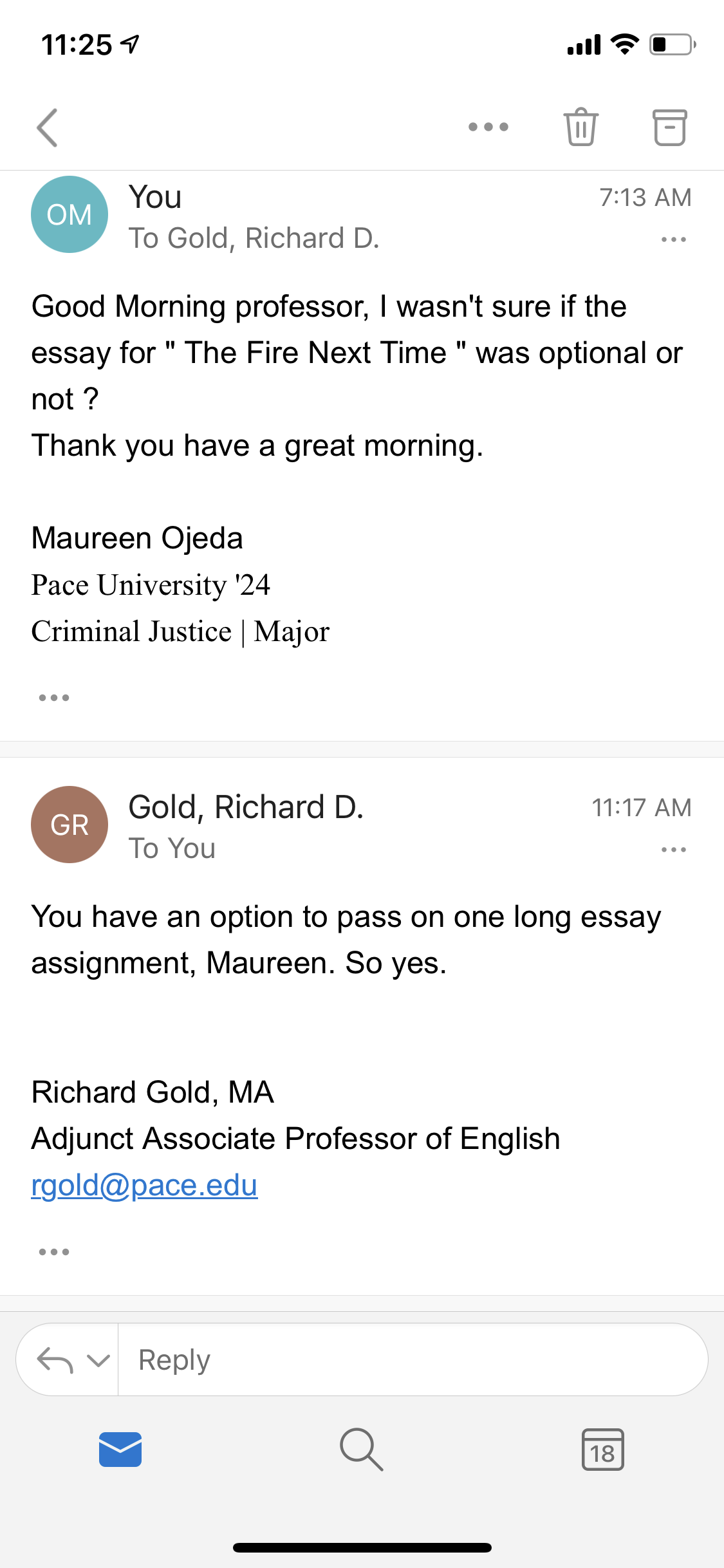Screen dimensions: 724x1568
Task: Switch to the Mail tab
Action: pyautogui.click(x=120, y=1450)
